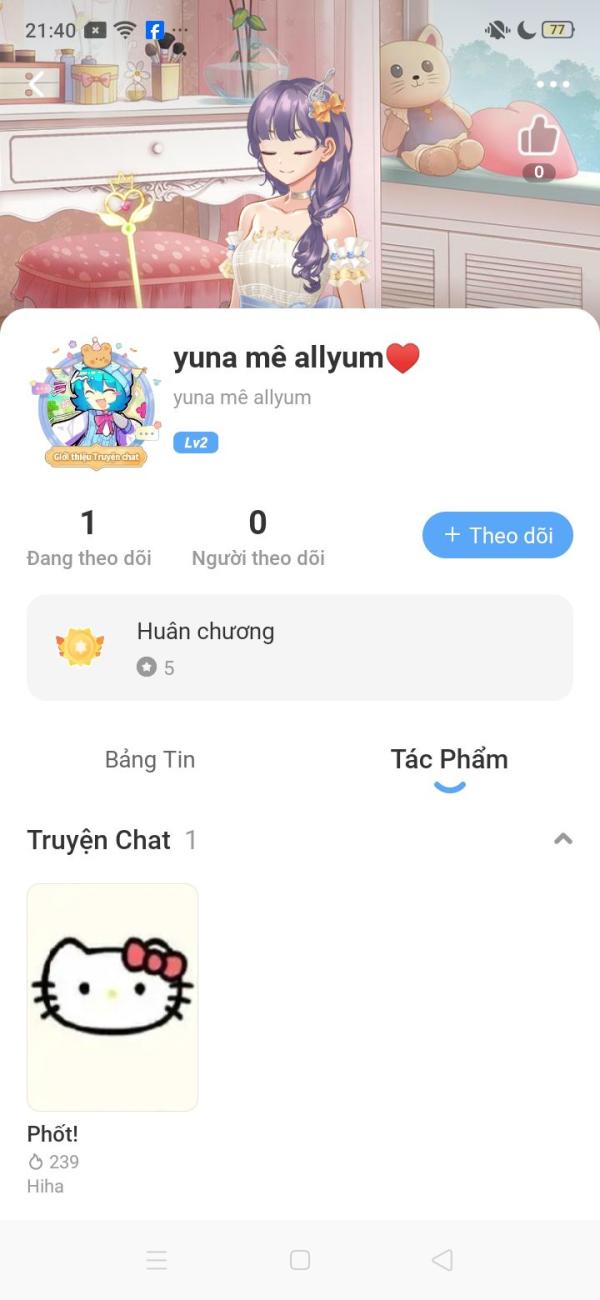
Task: Collapse the Truyện Chat section
Action: point(563,839)
